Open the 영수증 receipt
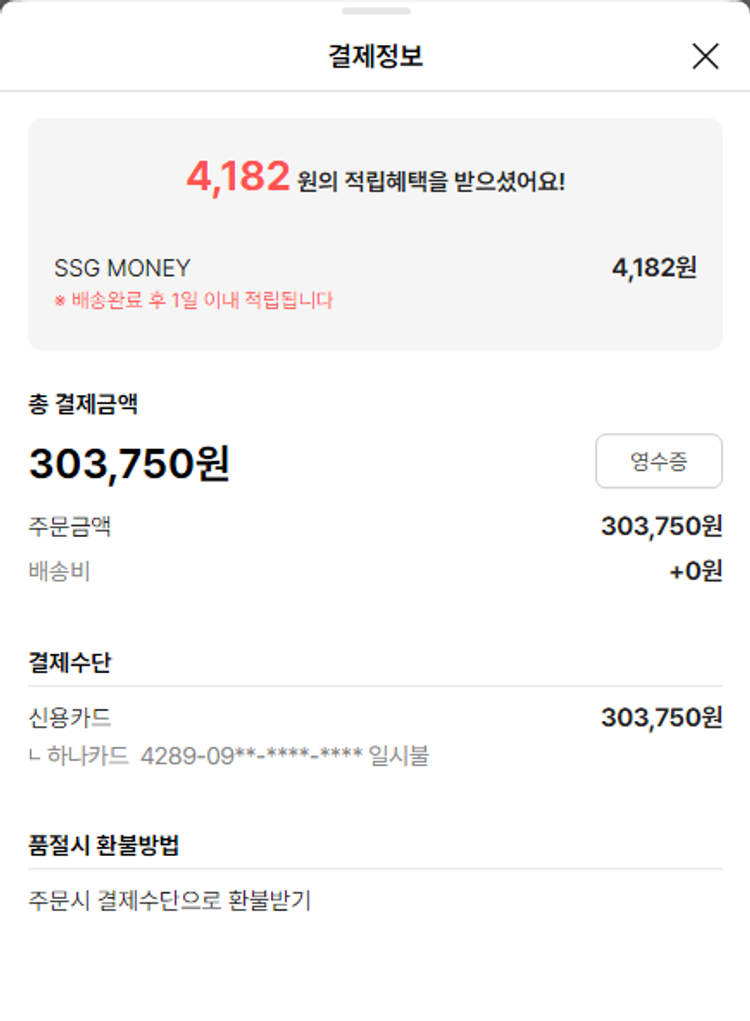 click(x=658, y=461)
